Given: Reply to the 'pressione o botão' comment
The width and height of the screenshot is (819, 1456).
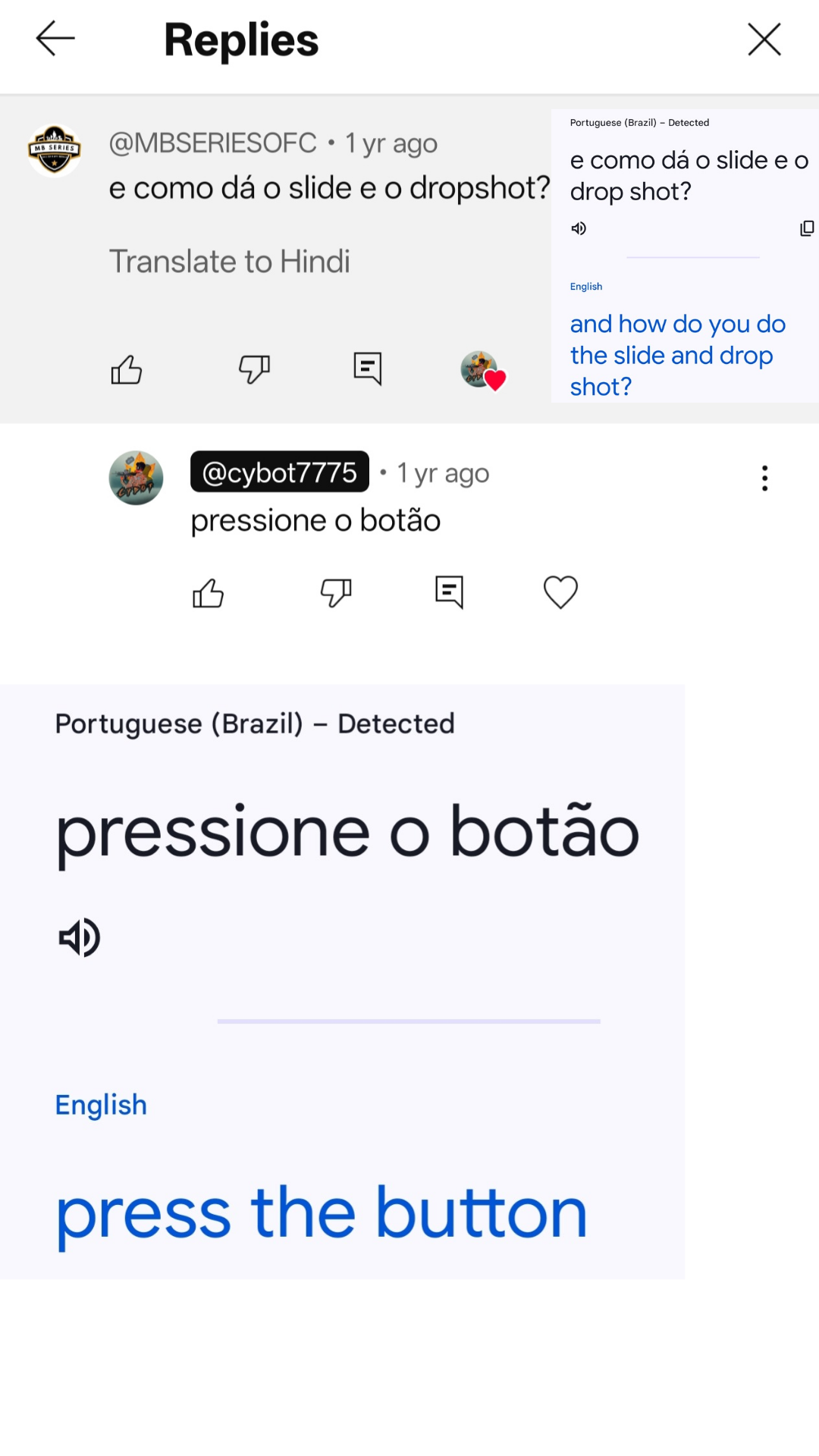Looking at the screenshot, I should (449, 592).
